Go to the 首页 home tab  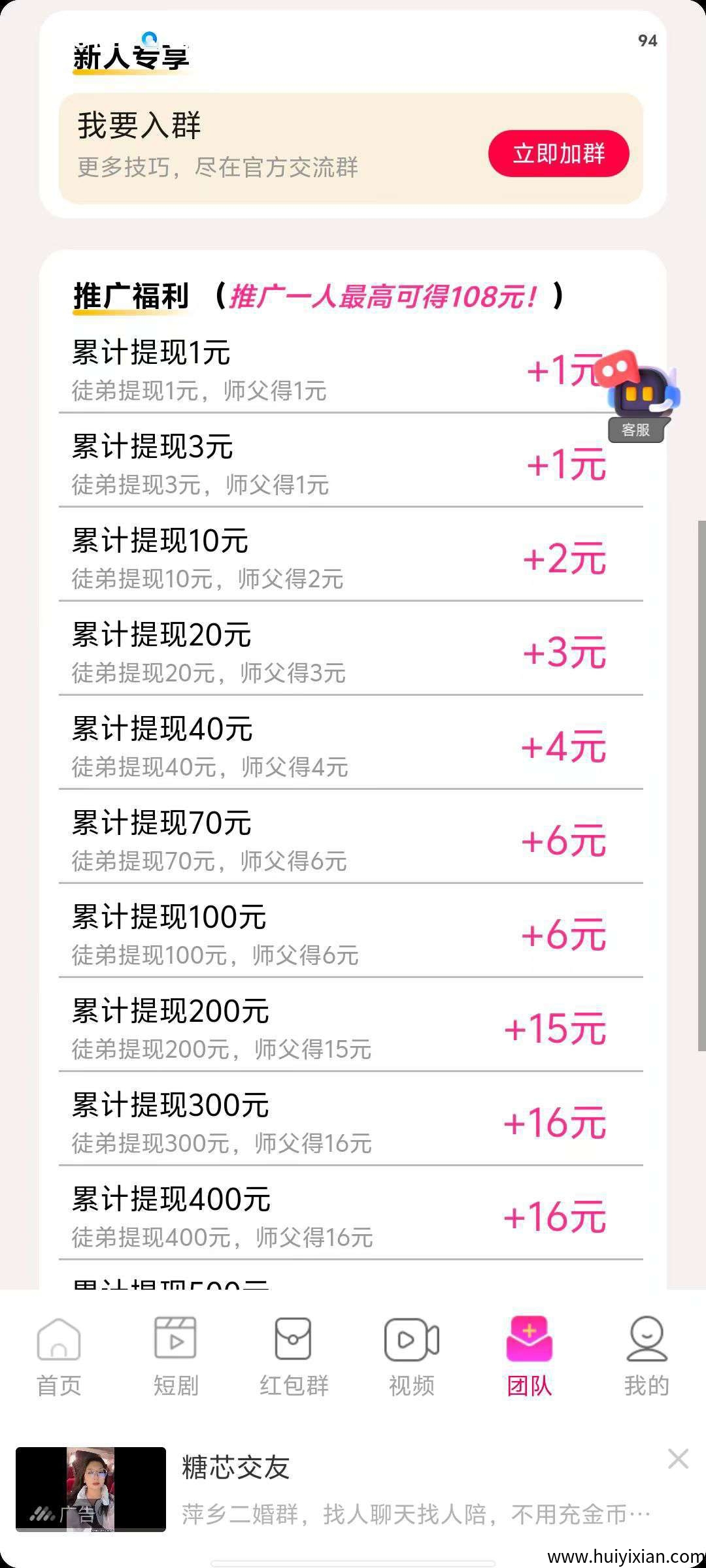click(59, 1356)
